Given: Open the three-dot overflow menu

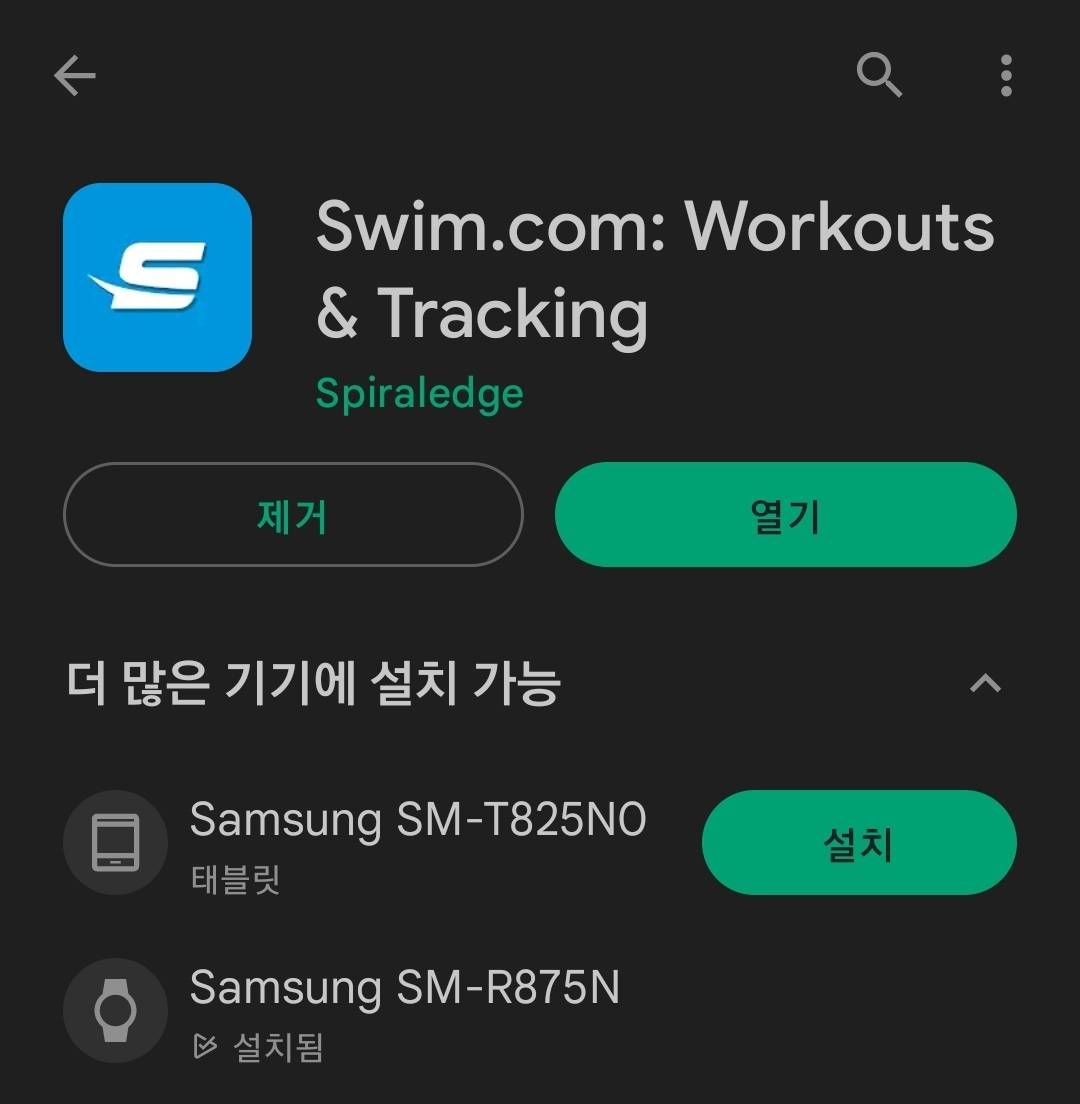Looking at the screenshot, I should click(1005, 75).
